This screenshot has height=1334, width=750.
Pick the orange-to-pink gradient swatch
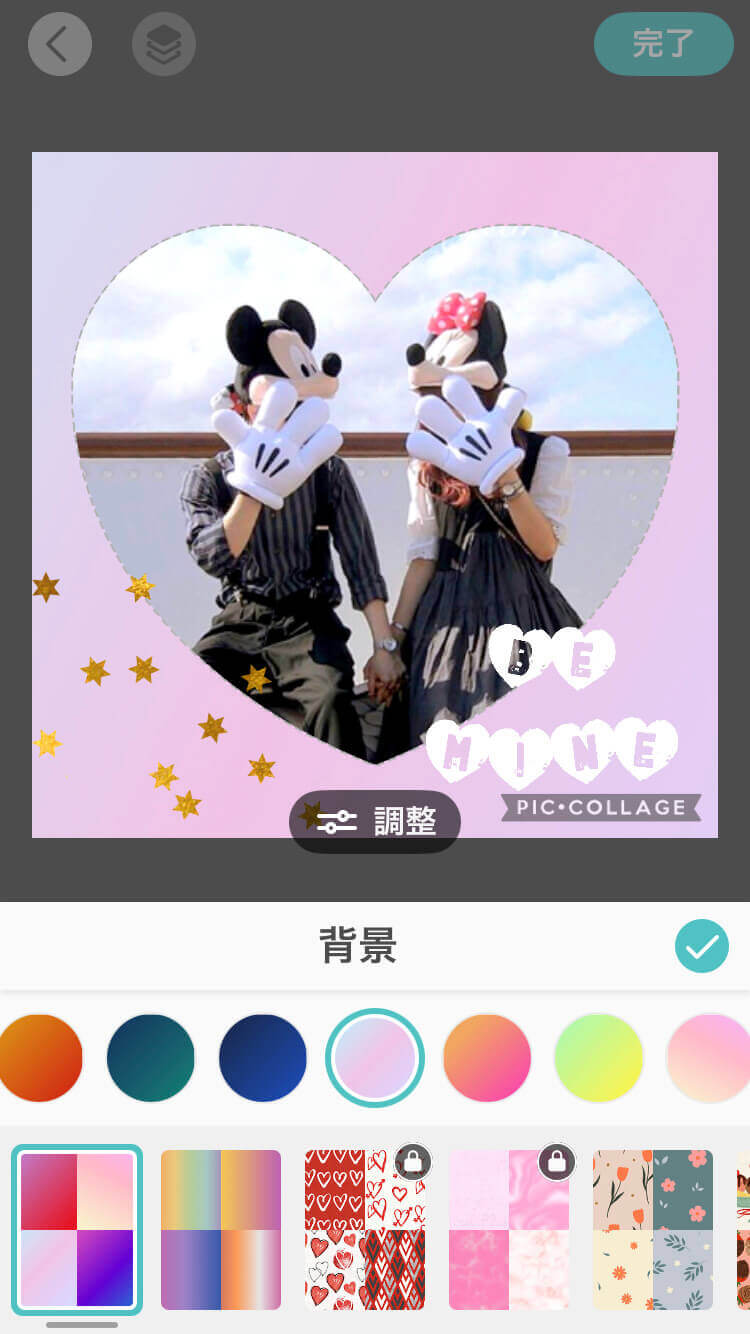point(486,1058)
